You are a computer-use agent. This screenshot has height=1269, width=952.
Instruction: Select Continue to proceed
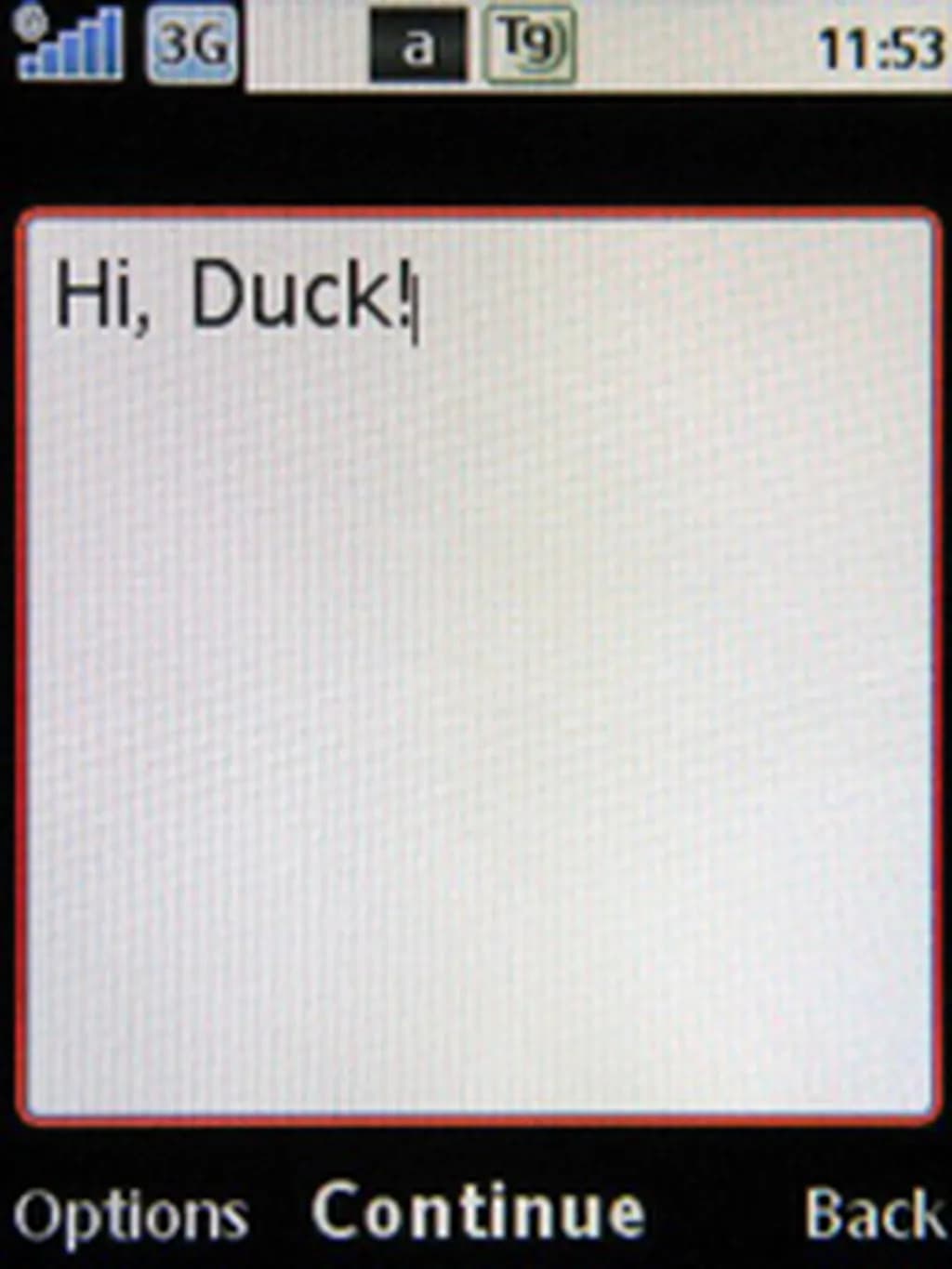click(x=478, y=1212)
